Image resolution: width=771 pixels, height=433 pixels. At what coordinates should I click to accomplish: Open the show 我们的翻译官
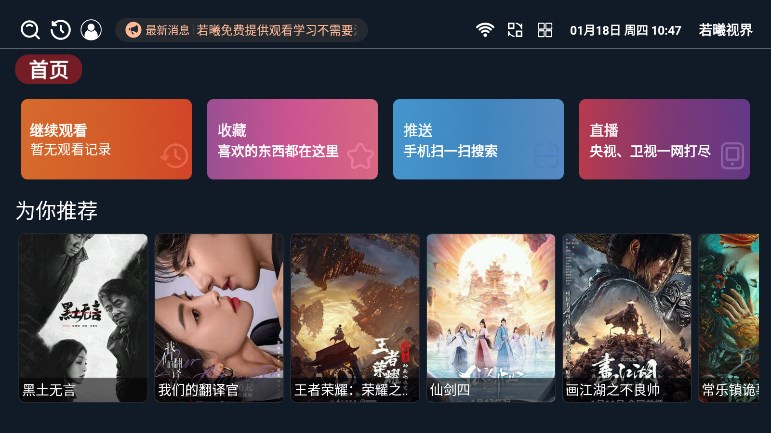point(219,317)
